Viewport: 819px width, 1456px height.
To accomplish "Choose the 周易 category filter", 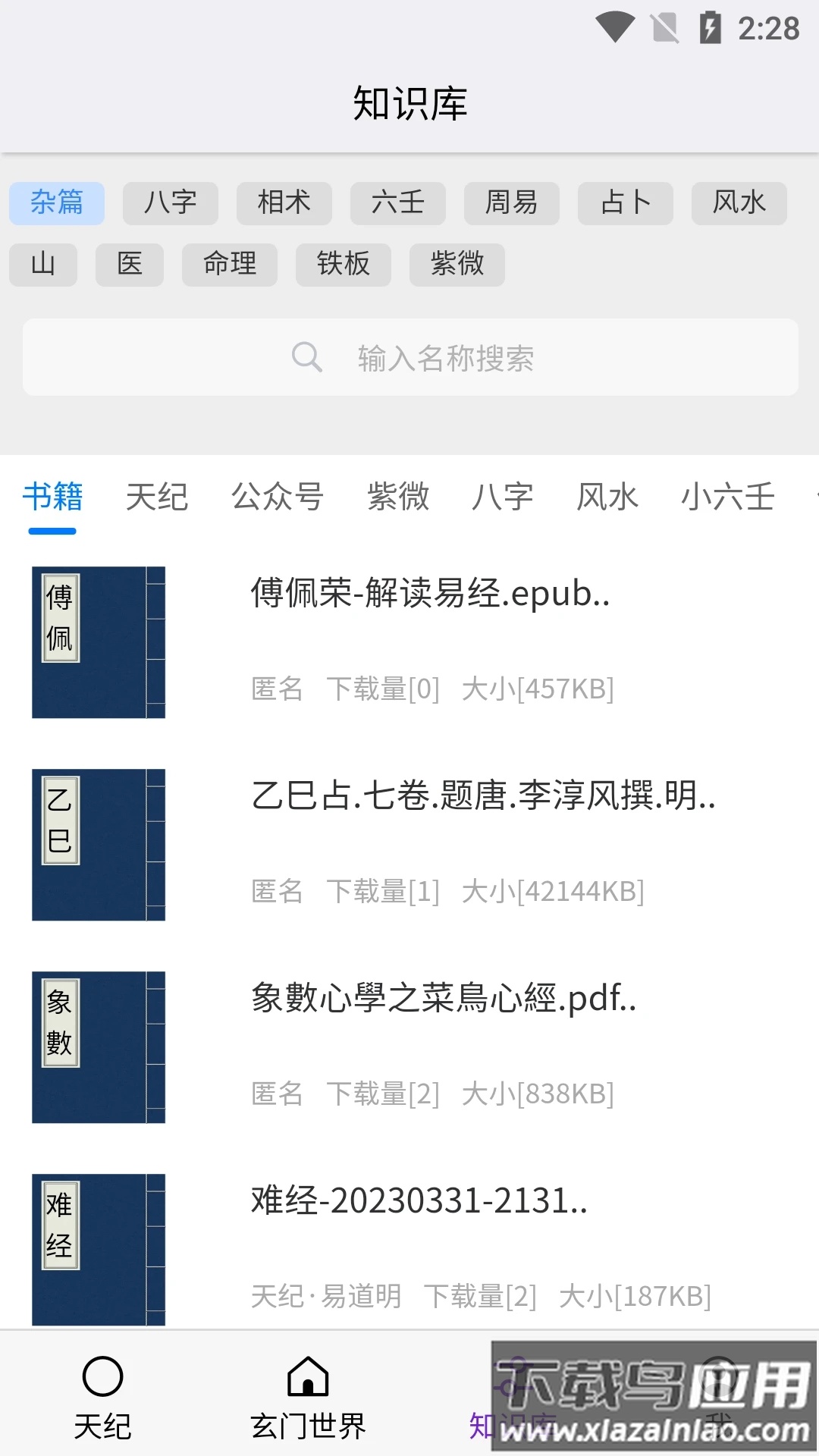I will point(511,203).
